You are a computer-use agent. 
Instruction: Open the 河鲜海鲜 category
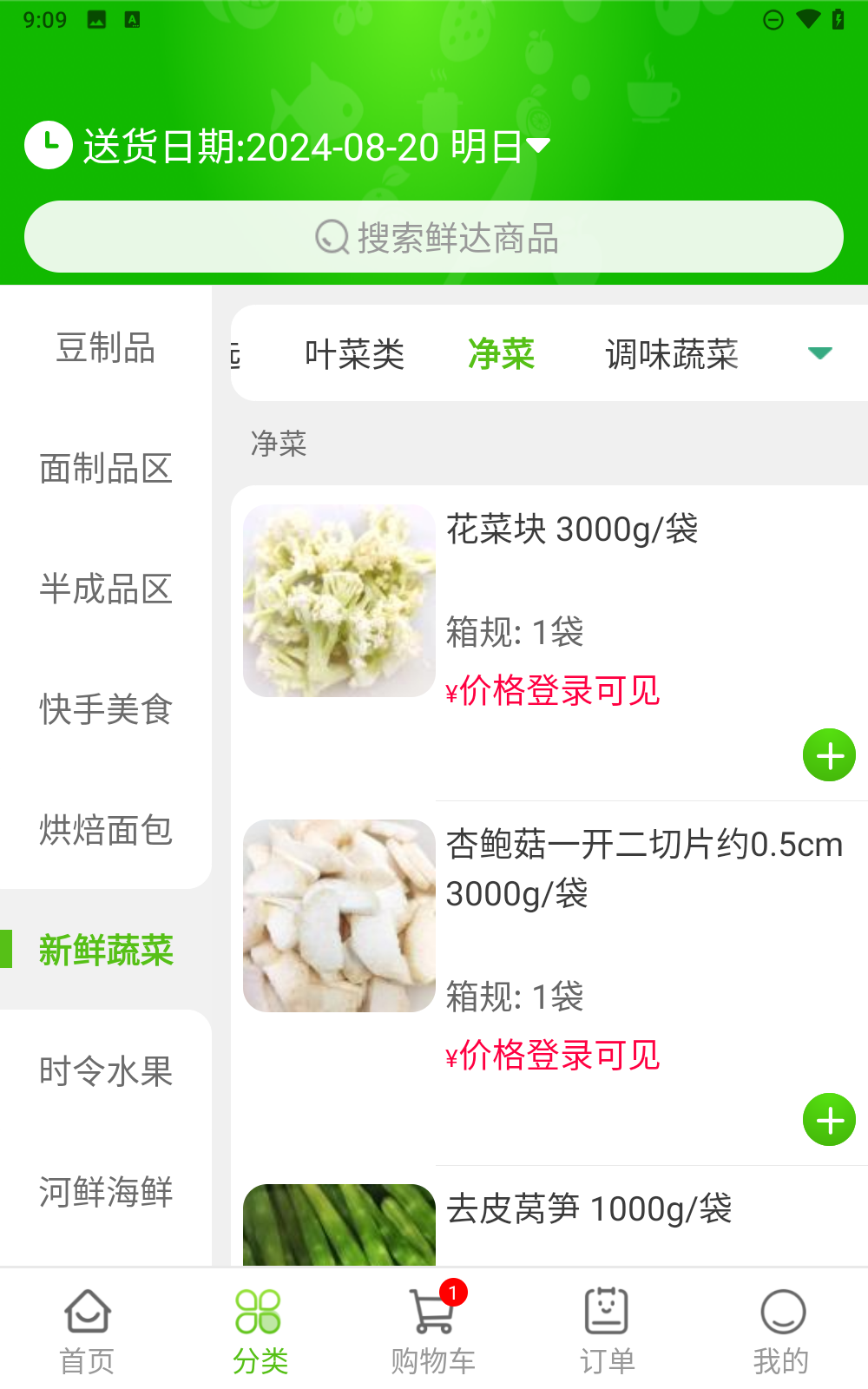point(106,1192)
